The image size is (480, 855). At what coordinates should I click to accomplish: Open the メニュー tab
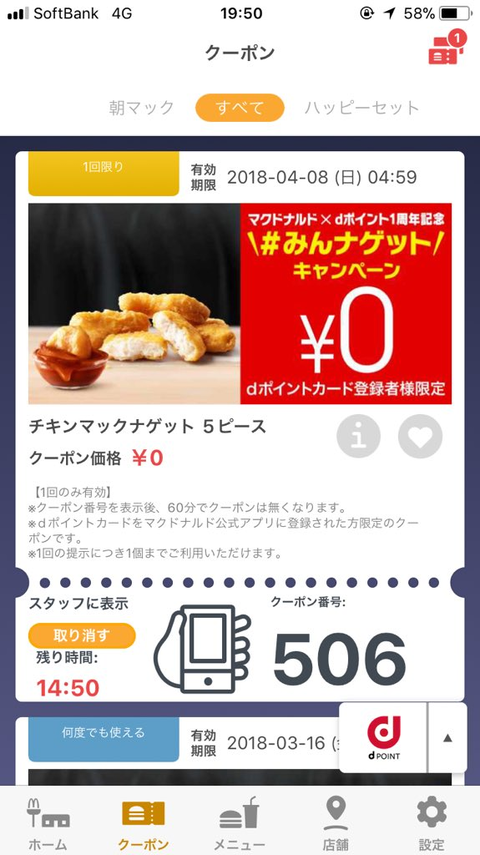(x=239, y=822)
